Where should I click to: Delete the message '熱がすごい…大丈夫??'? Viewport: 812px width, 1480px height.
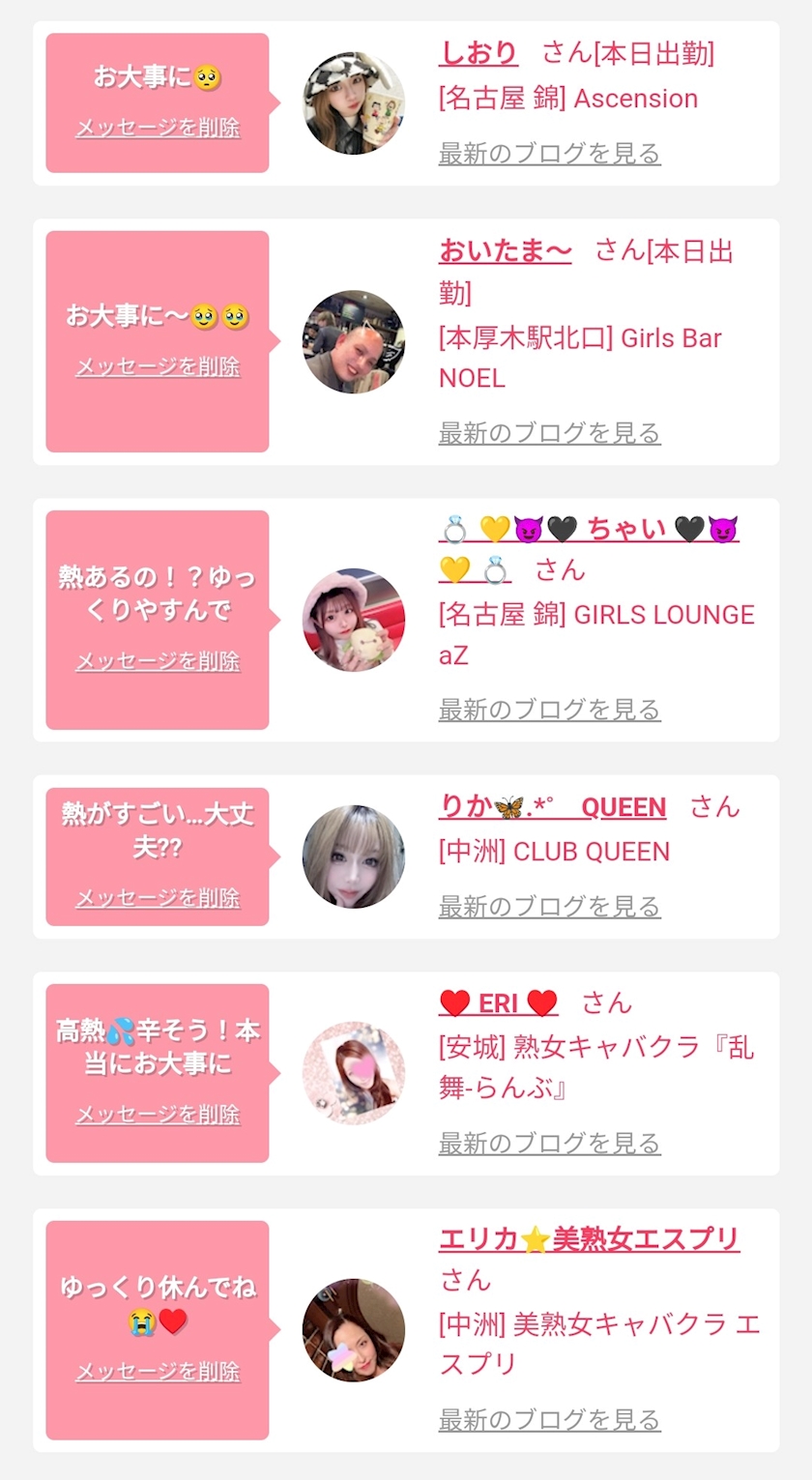(x=158, y=898)
